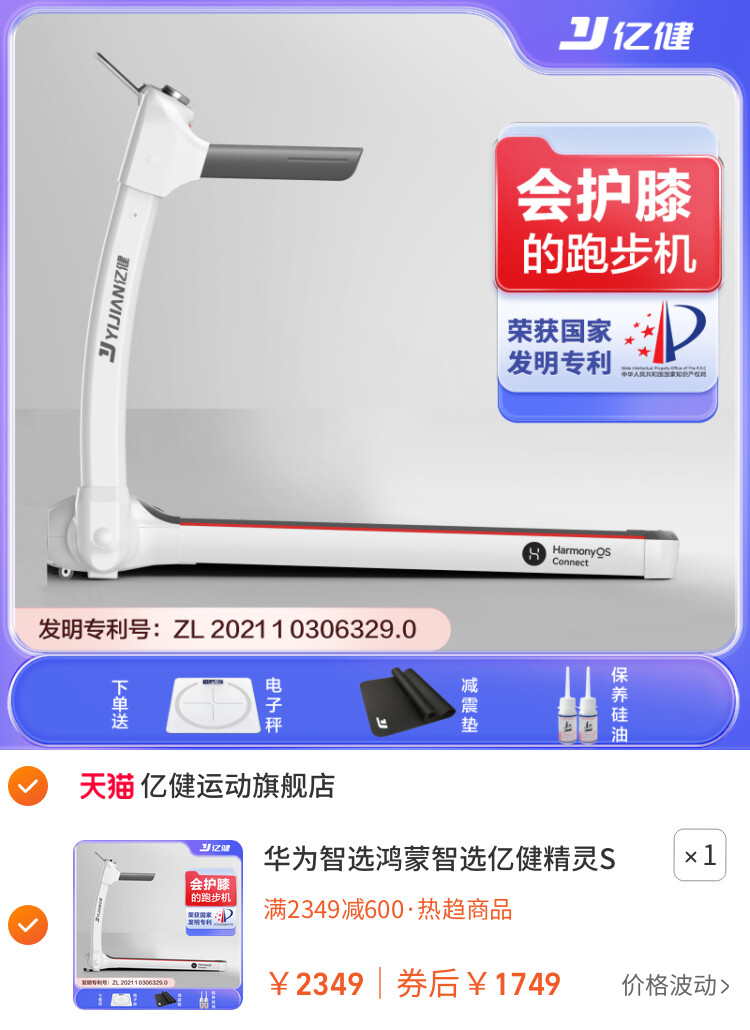
Task: View 价格波动 price history
Action: coord(675,984)
